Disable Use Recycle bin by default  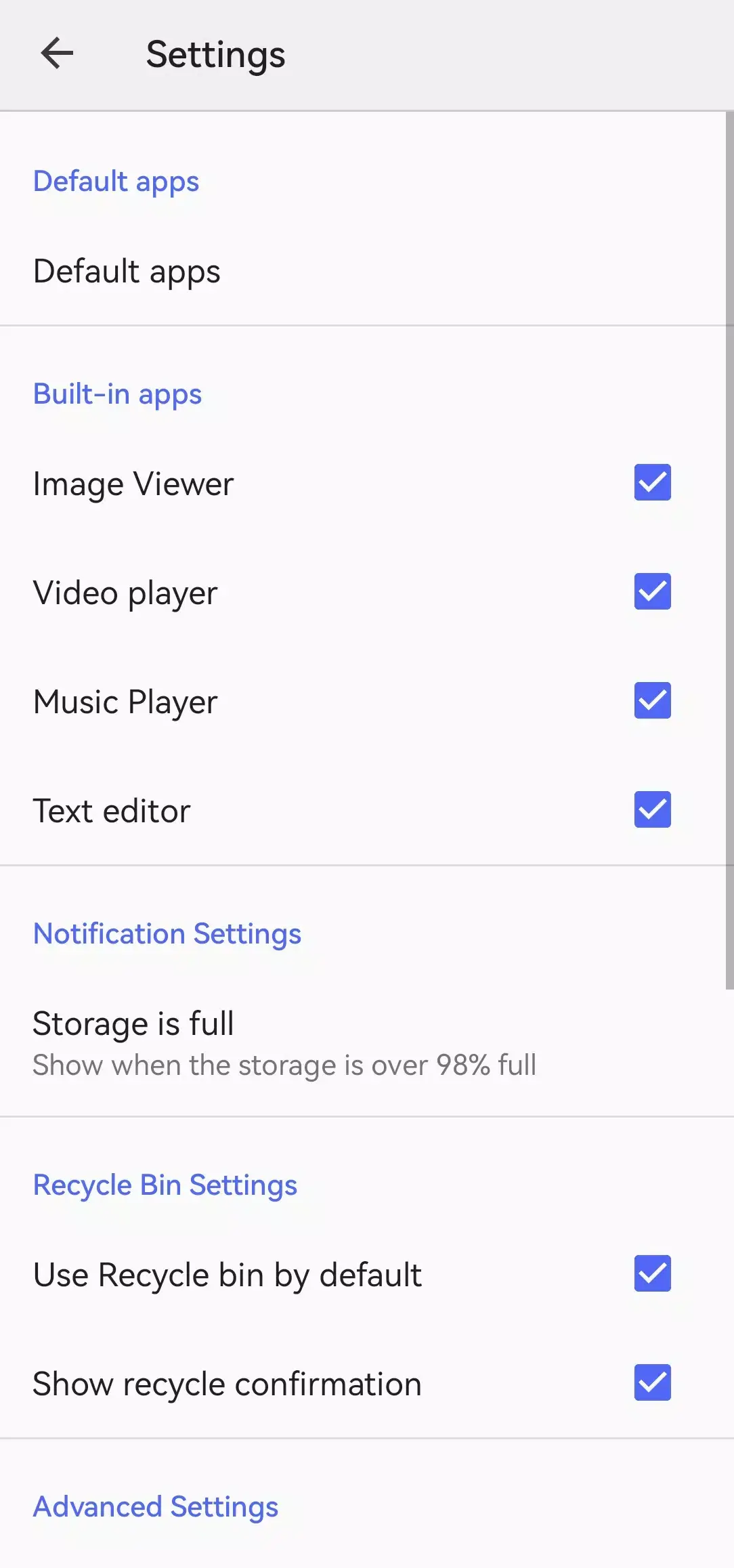[651, 1274]
